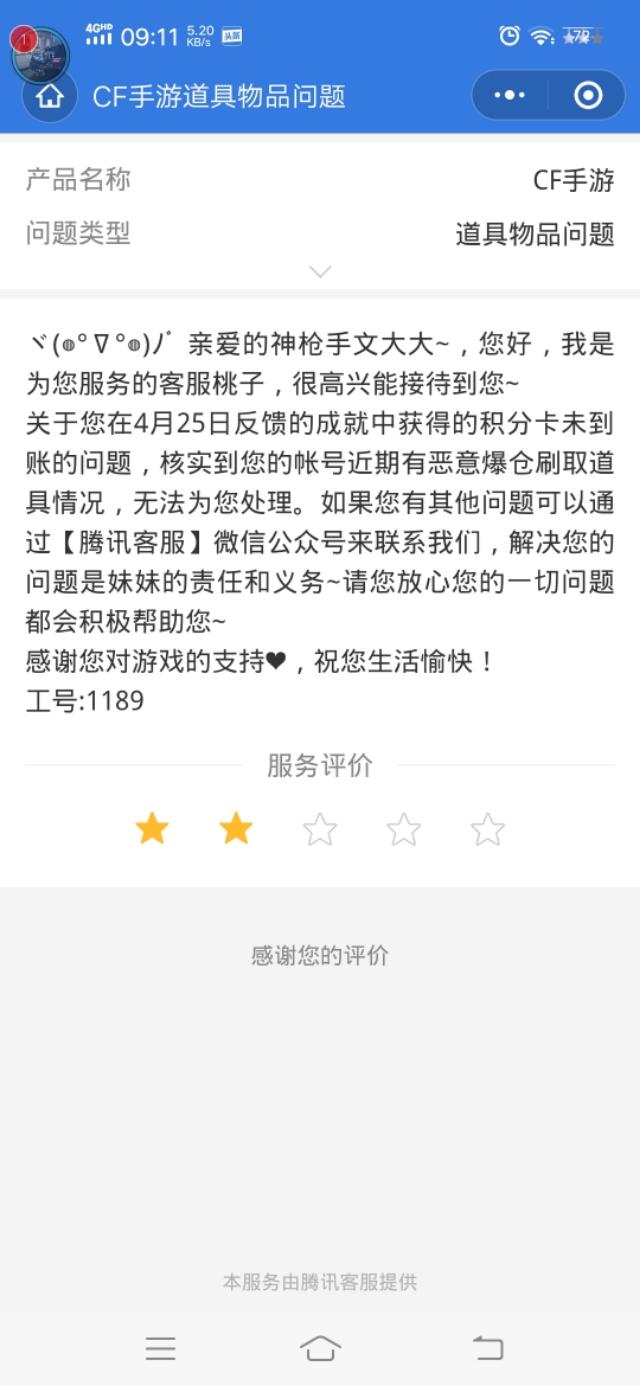Close the mini program with the circle button

click(588, 95)
